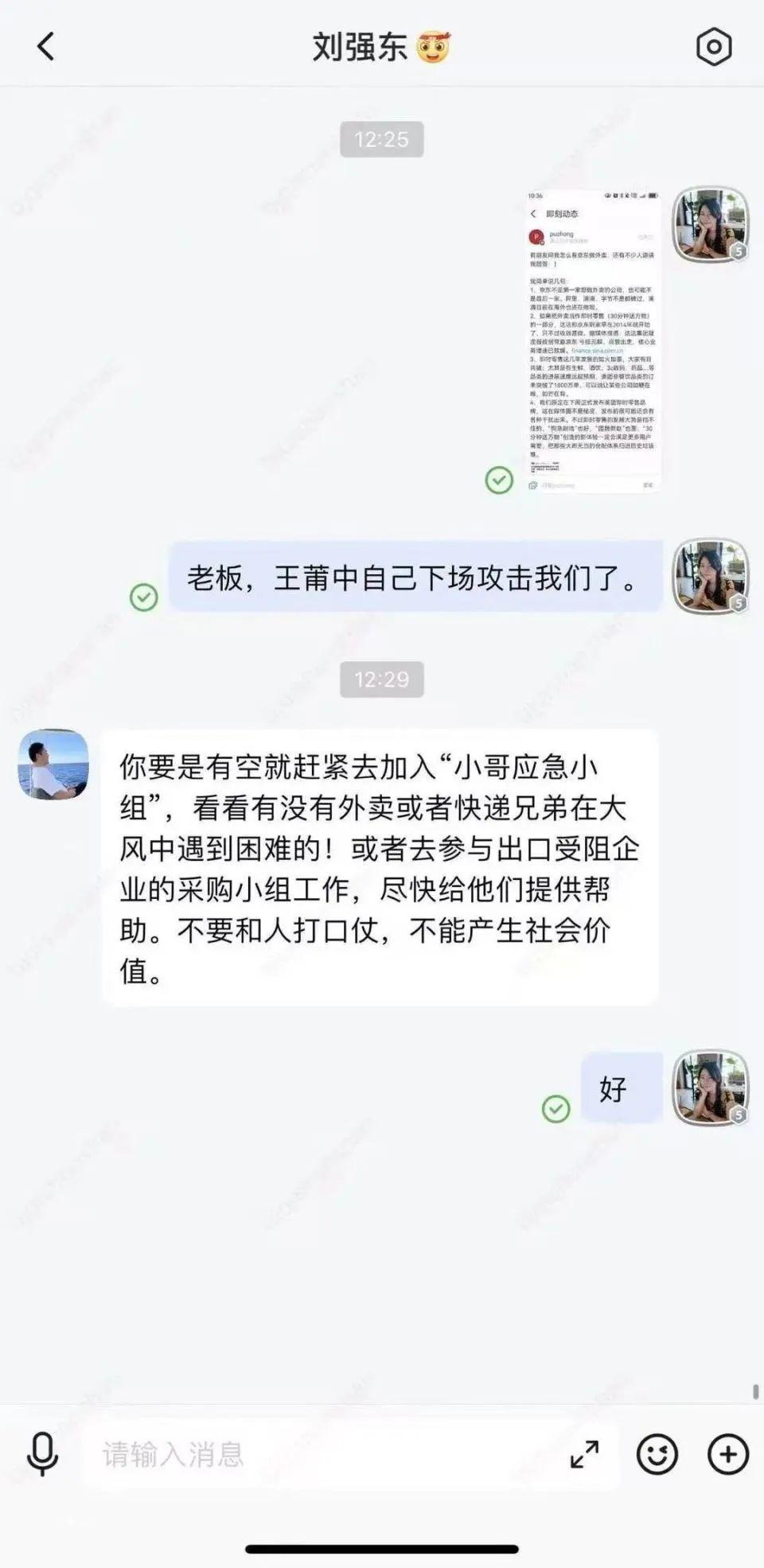Focus the 请输入消息 message field
This screenshot has width=764, height=1568.
(318, 1454)
